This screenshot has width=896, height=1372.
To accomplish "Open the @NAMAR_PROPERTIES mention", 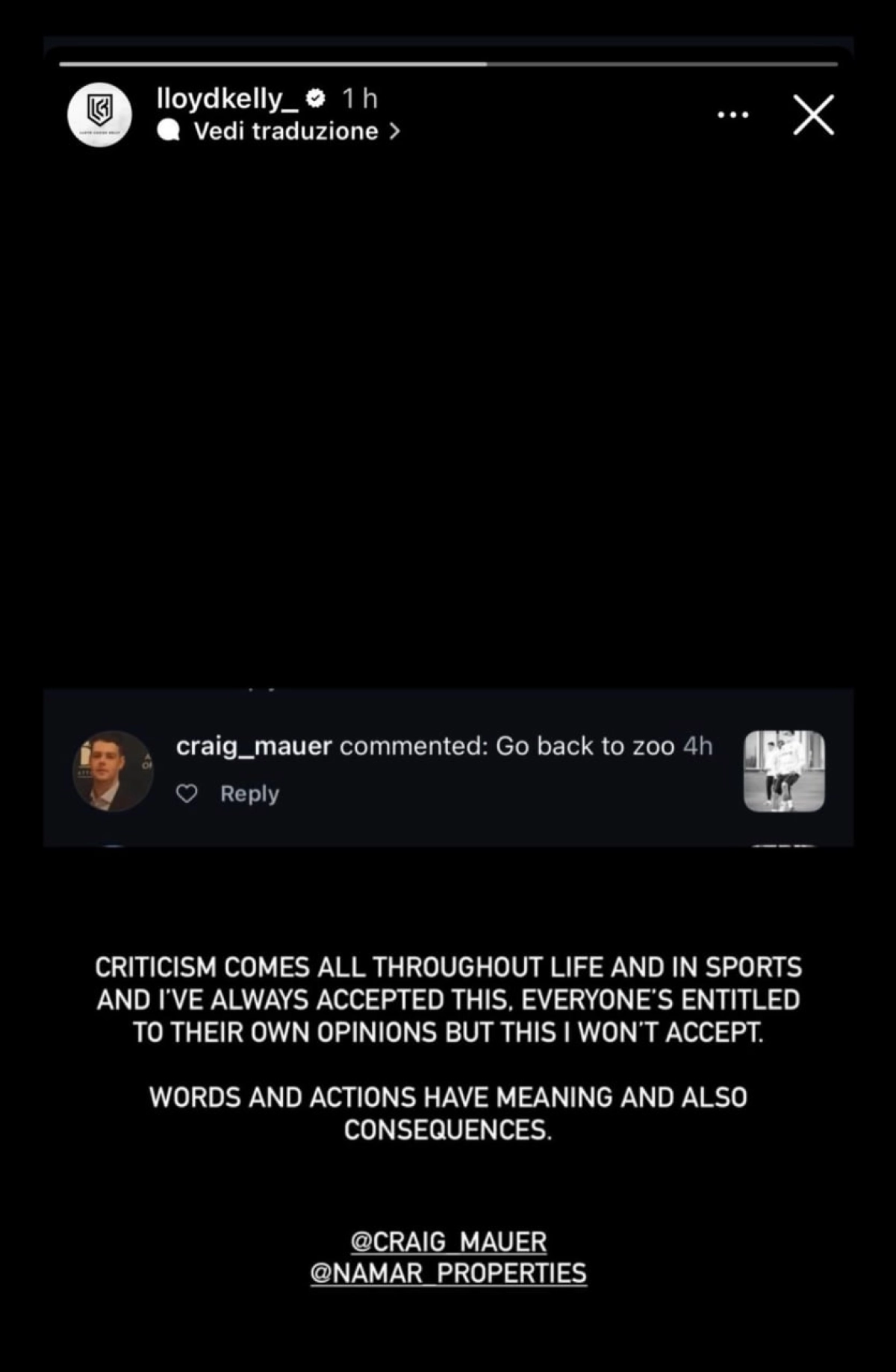I will coord(448,1273).
